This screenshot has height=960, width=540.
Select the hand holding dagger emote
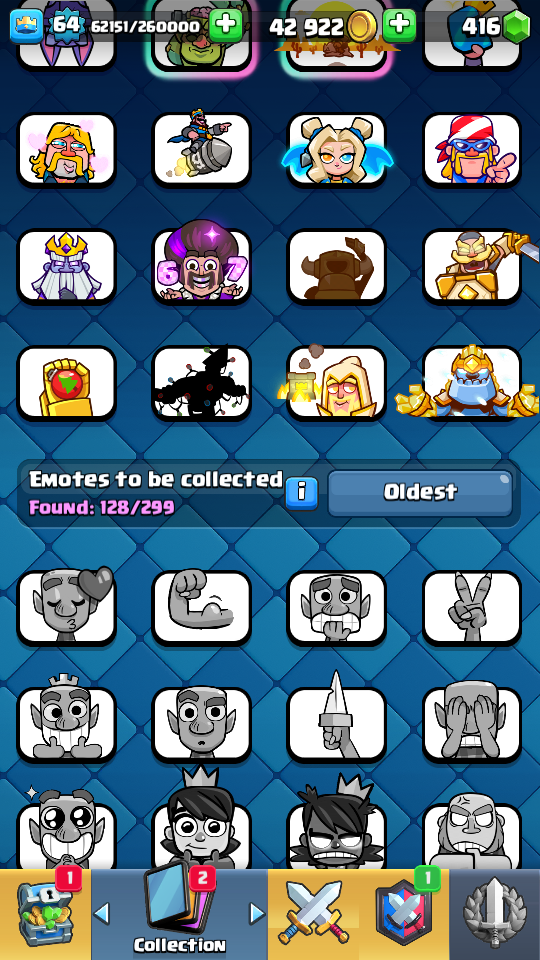(337, 724)
